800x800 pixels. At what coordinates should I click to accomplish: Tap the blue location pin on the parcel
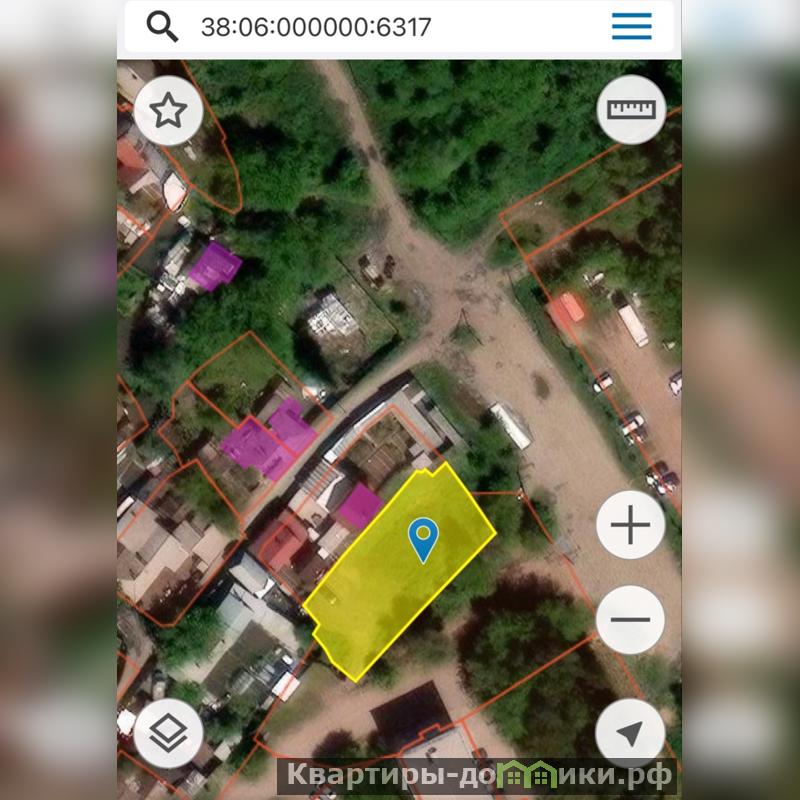pos(424,538)
